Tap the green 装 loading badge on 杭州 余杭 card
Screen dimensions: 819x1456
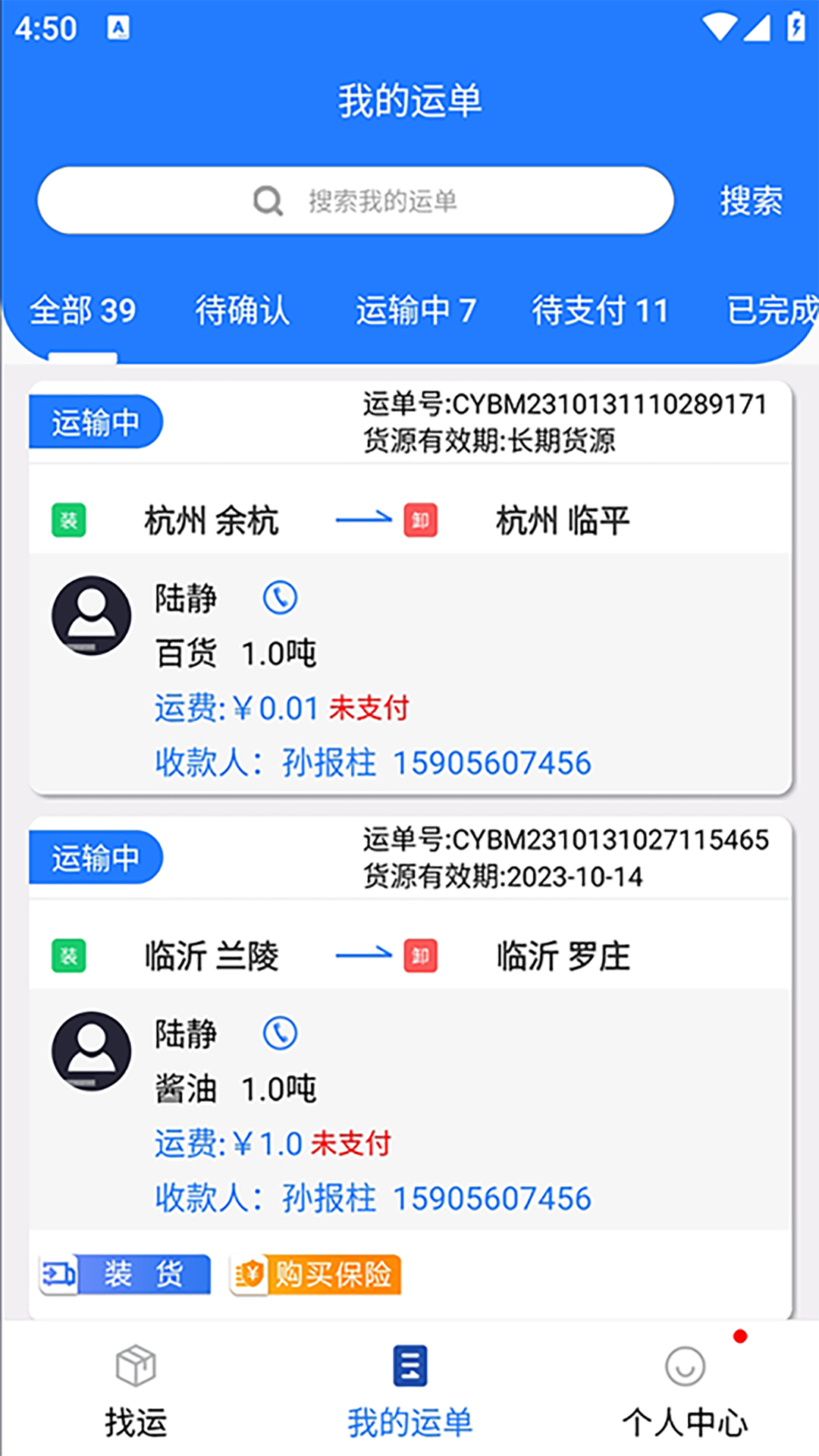point(68,520)
